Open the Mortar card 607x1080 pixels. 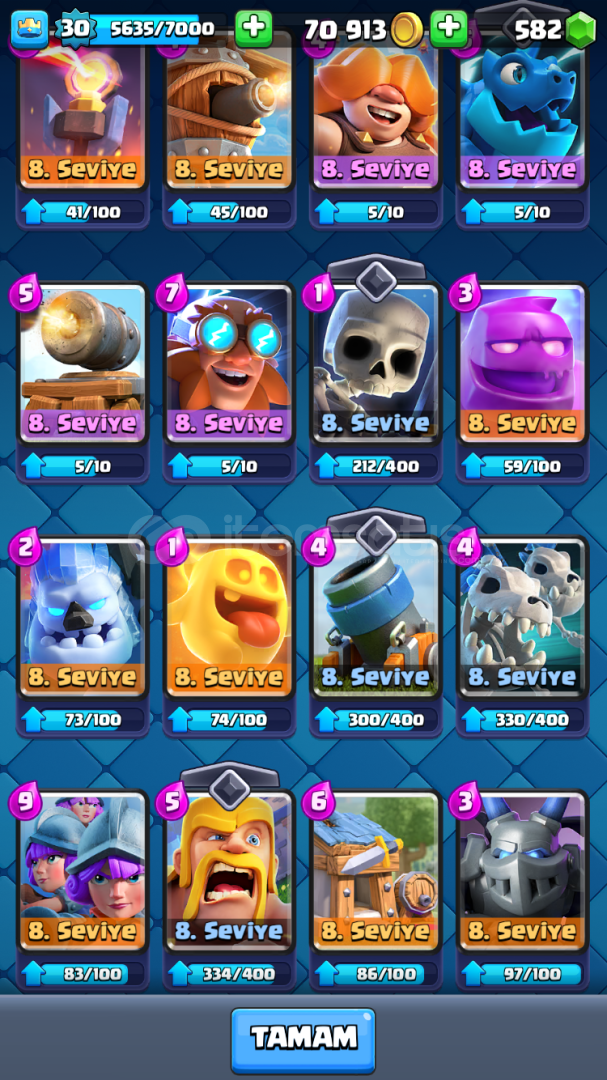click(x=376, y=618)
